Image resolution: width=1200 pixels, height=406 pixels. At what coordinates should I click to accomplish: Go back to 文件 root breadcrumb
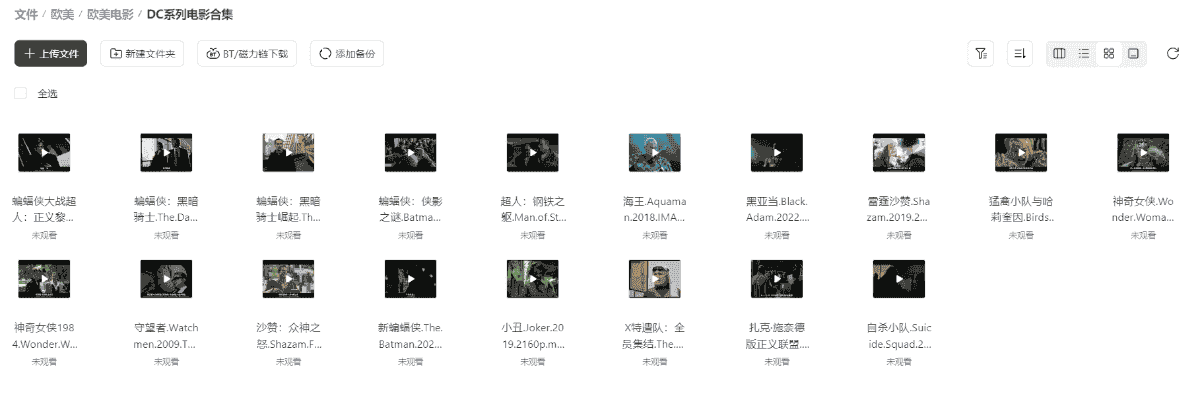coord(26,15)
